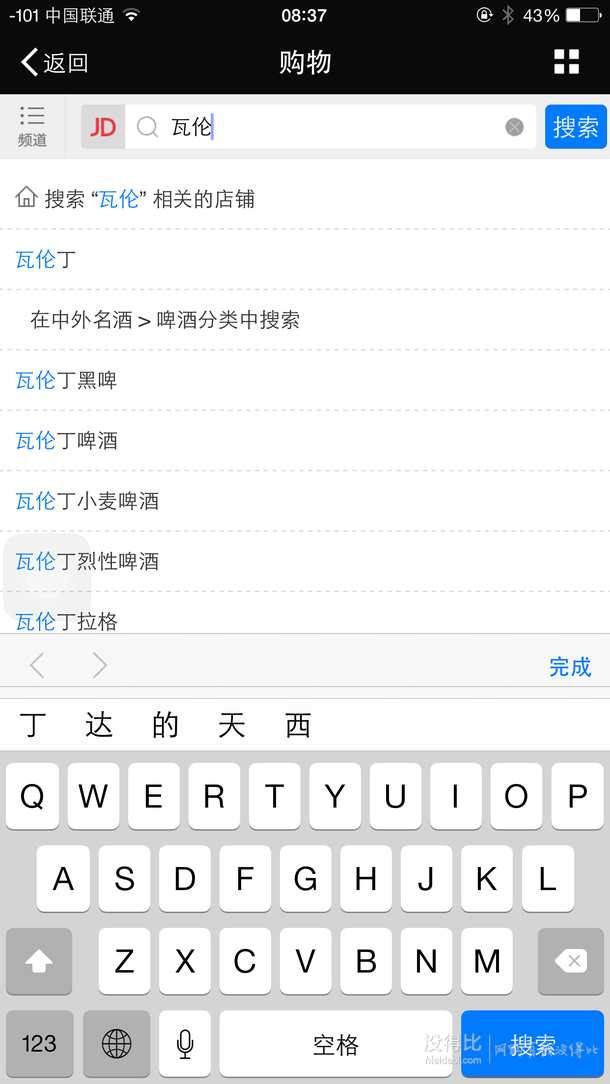610x1084 pixels.
Task: Tap the blue 搜索 button beside search box
Action: point(576,127)
